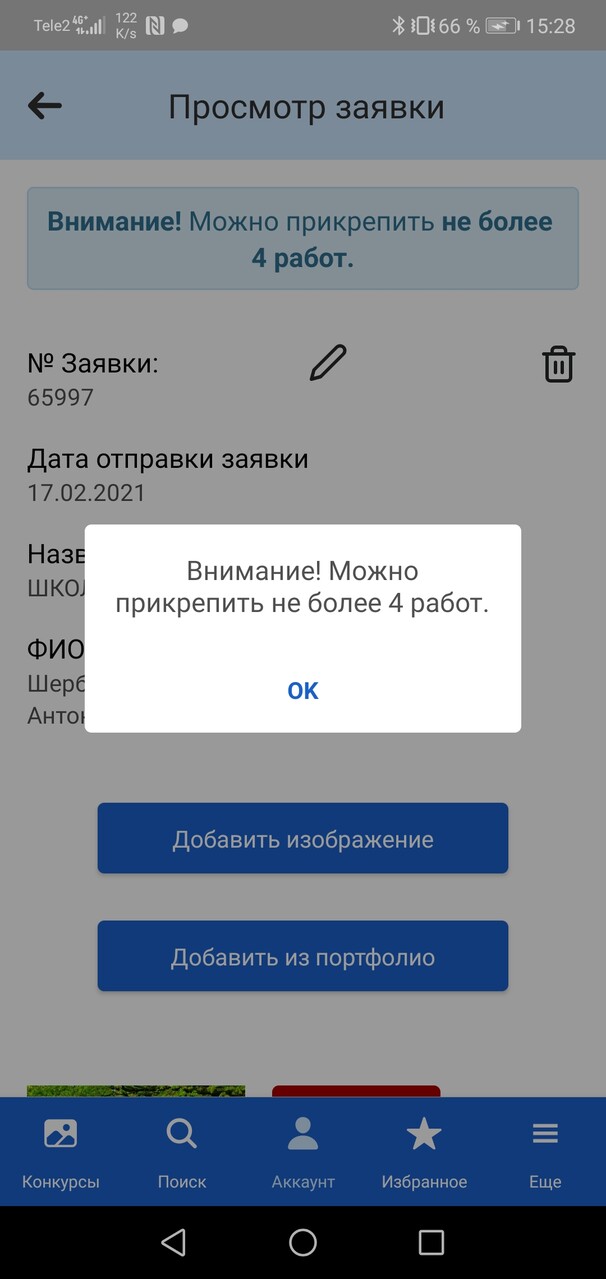Switch to the Конкурсы tab

pos(61,1152)
